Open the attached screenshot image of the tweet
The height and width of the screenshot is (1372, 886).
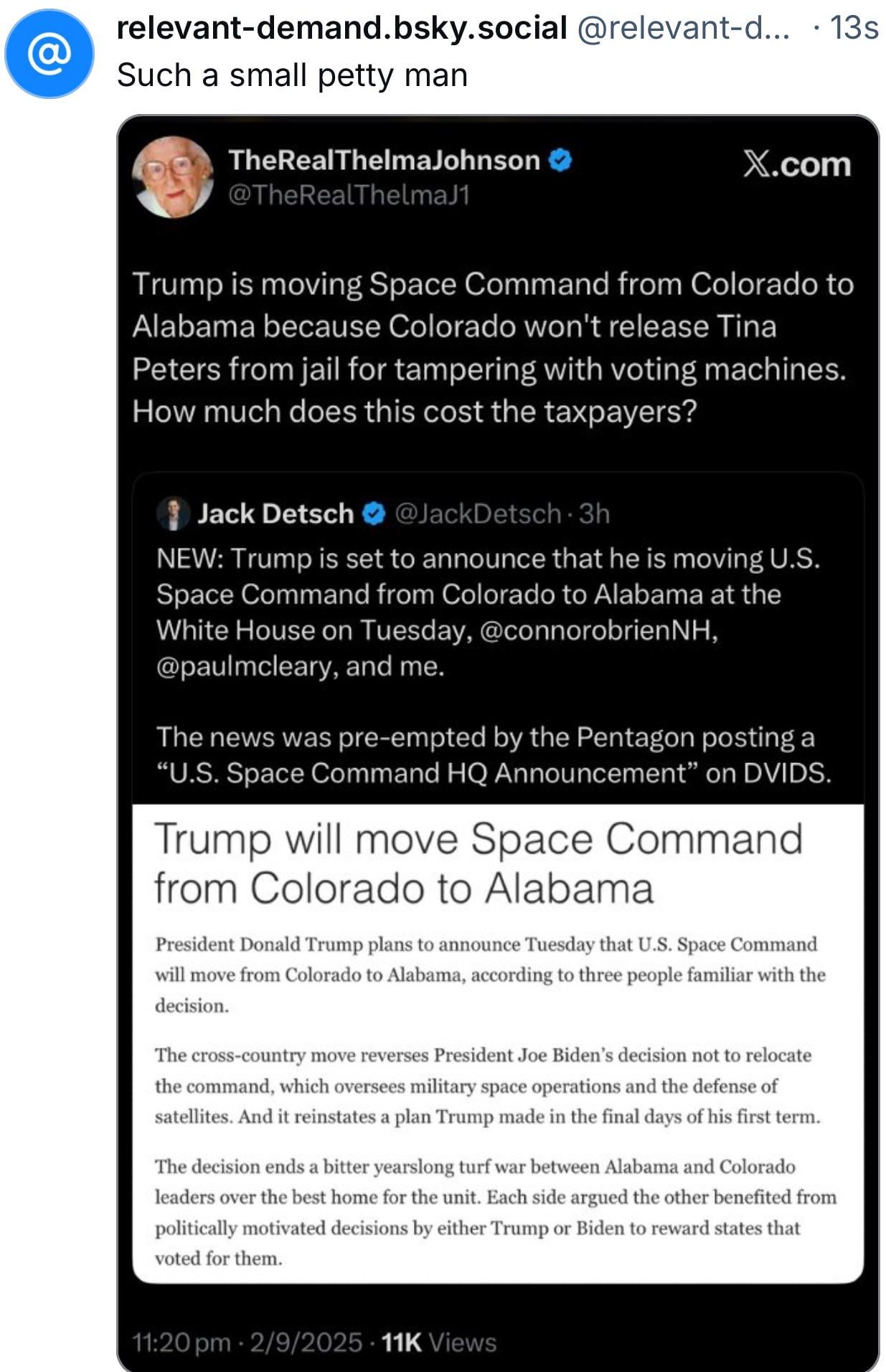coord(498,742)
